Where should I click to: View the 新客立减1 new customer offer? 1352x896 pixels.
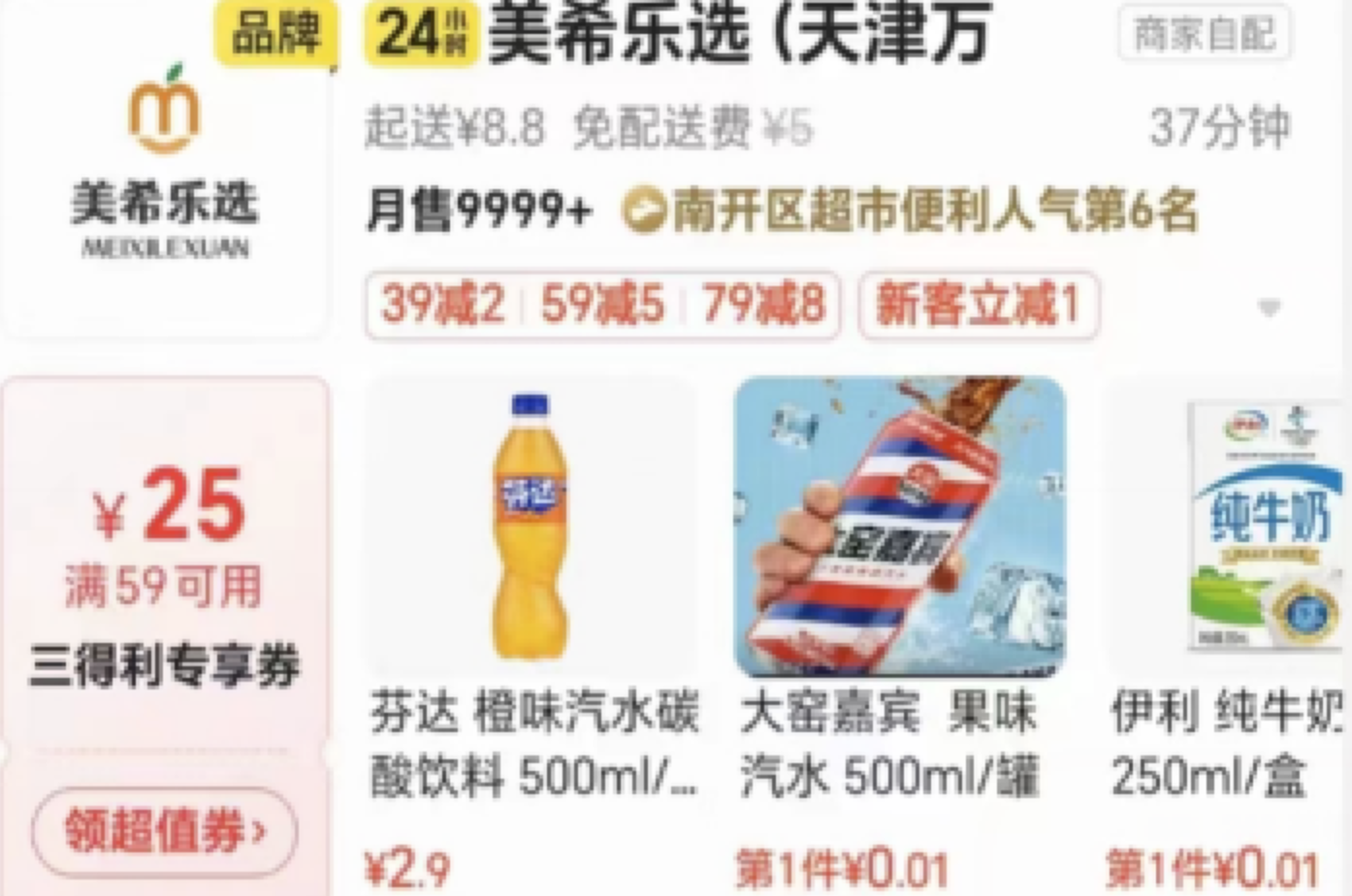pyautogui.click(x=978, y=305)
